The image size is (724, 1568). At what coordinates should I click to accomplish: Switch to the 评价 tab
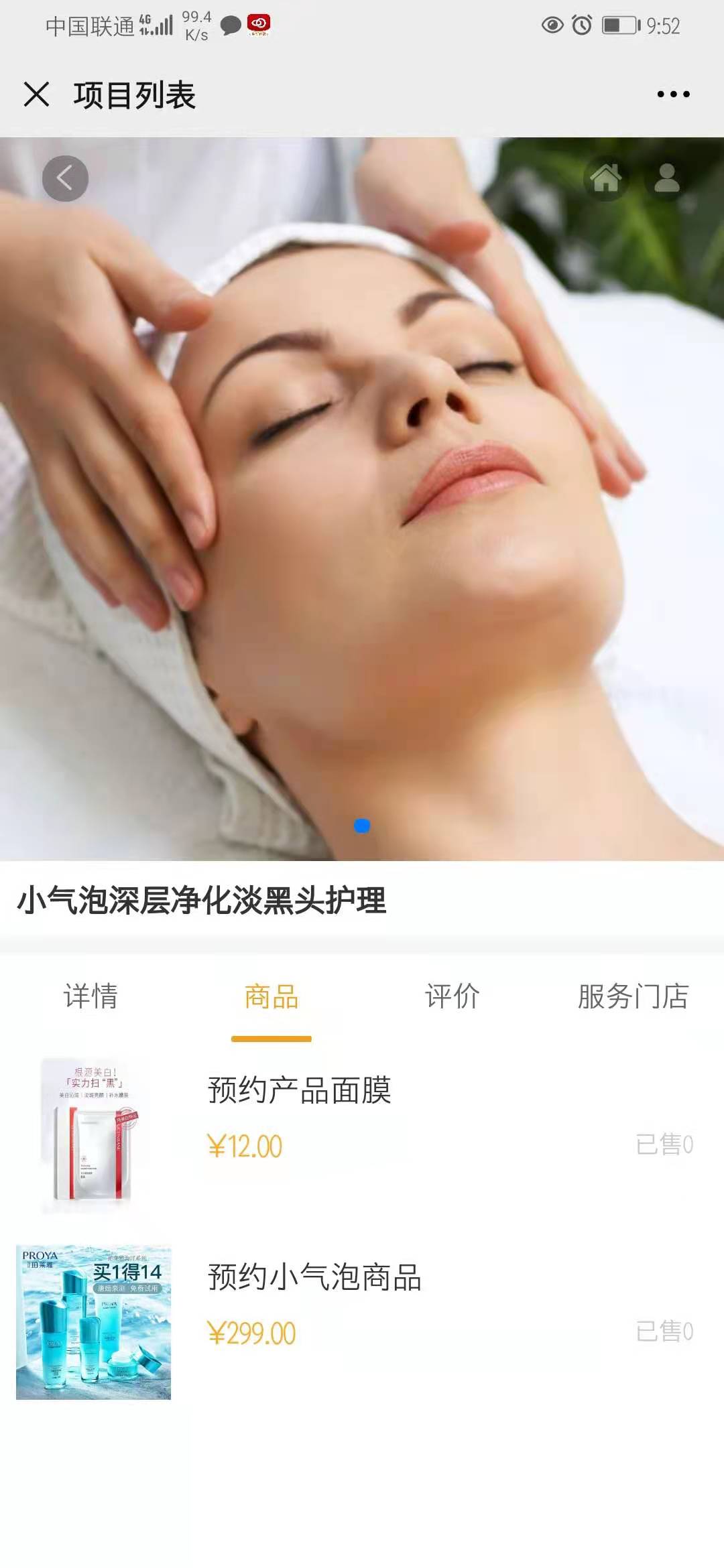452,996
